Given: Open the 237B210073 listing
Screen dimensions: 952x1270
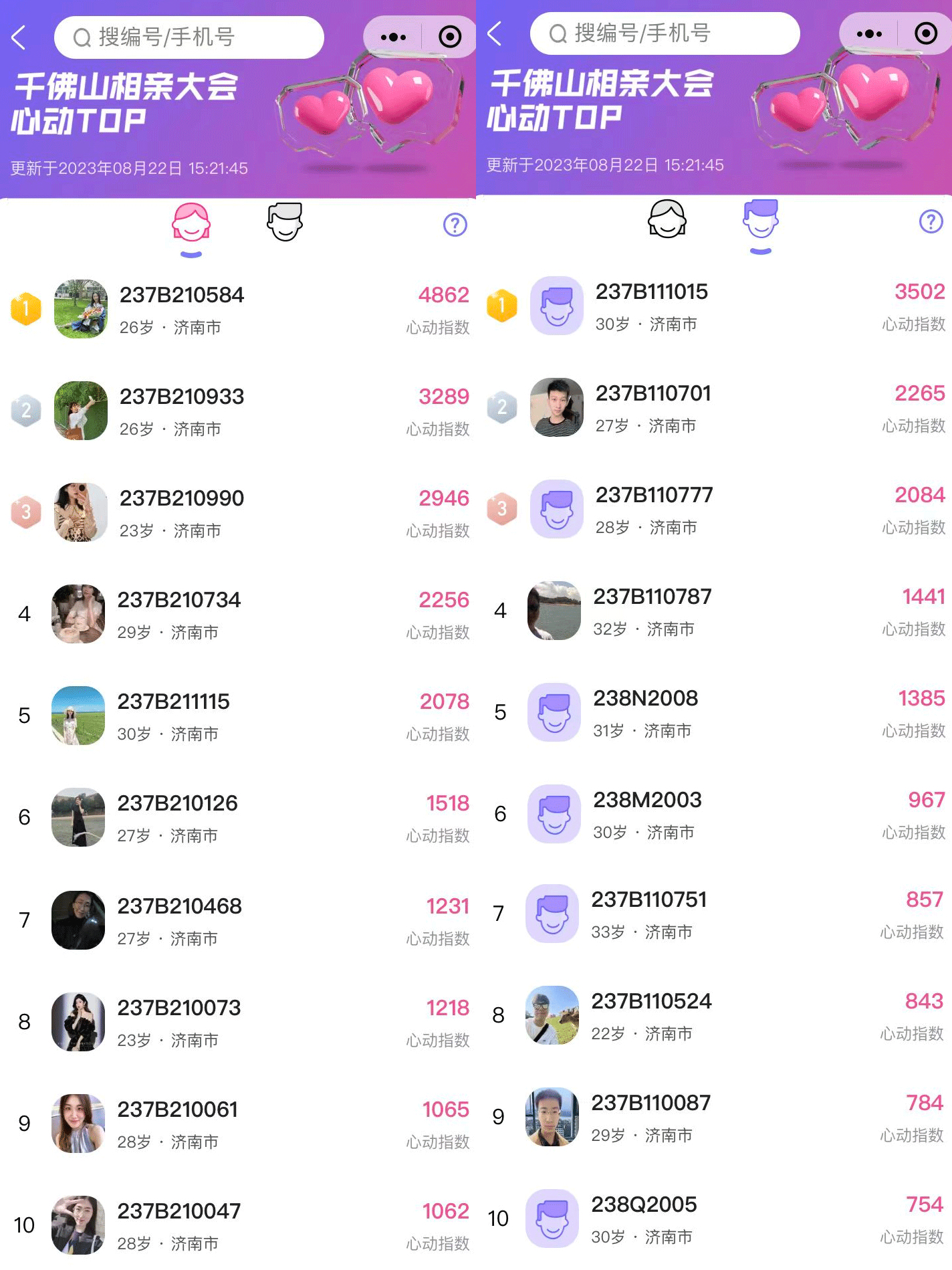Looking at the screenshot, I should (x=179, y=1022).
